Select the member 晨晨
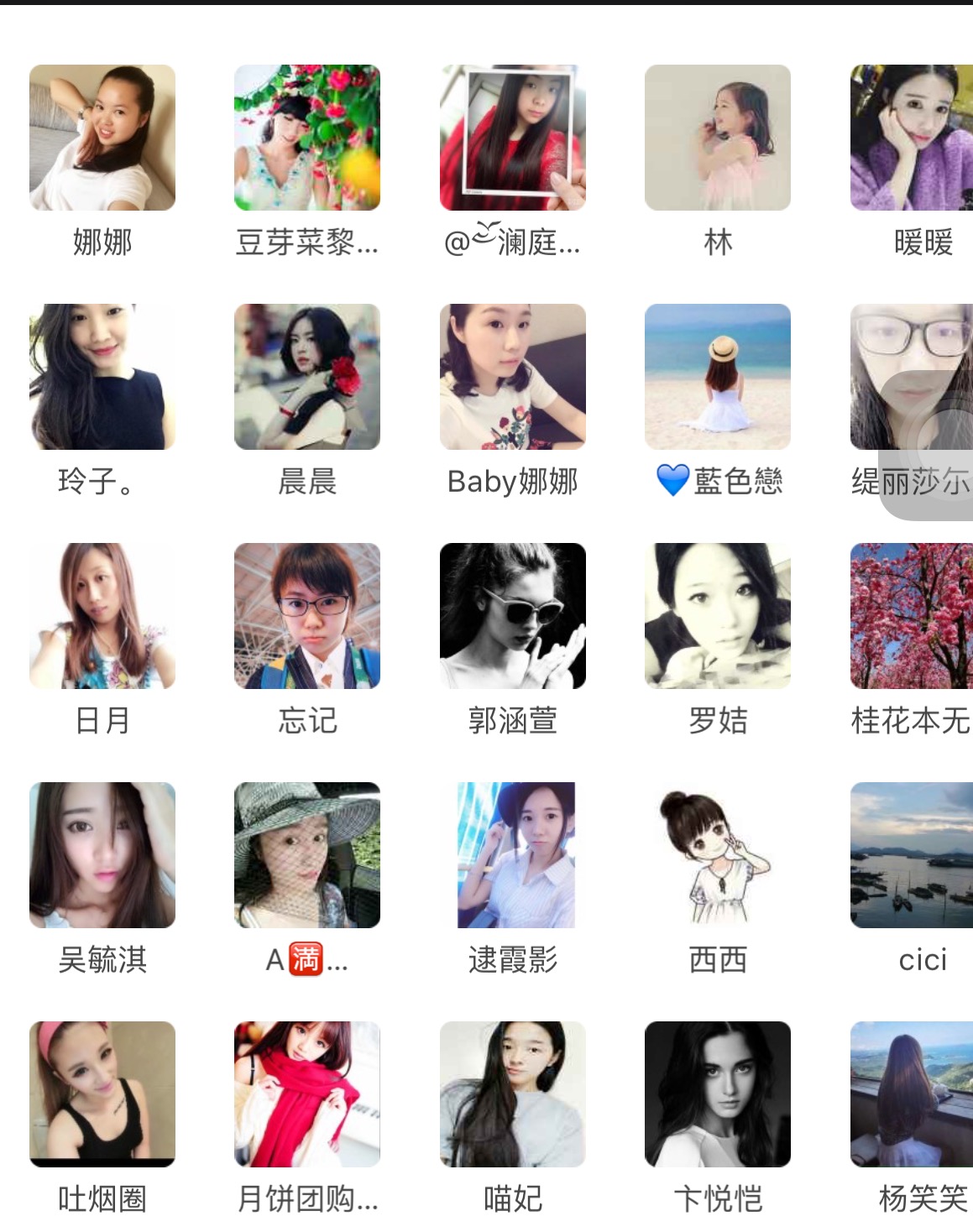 (307, 377)
